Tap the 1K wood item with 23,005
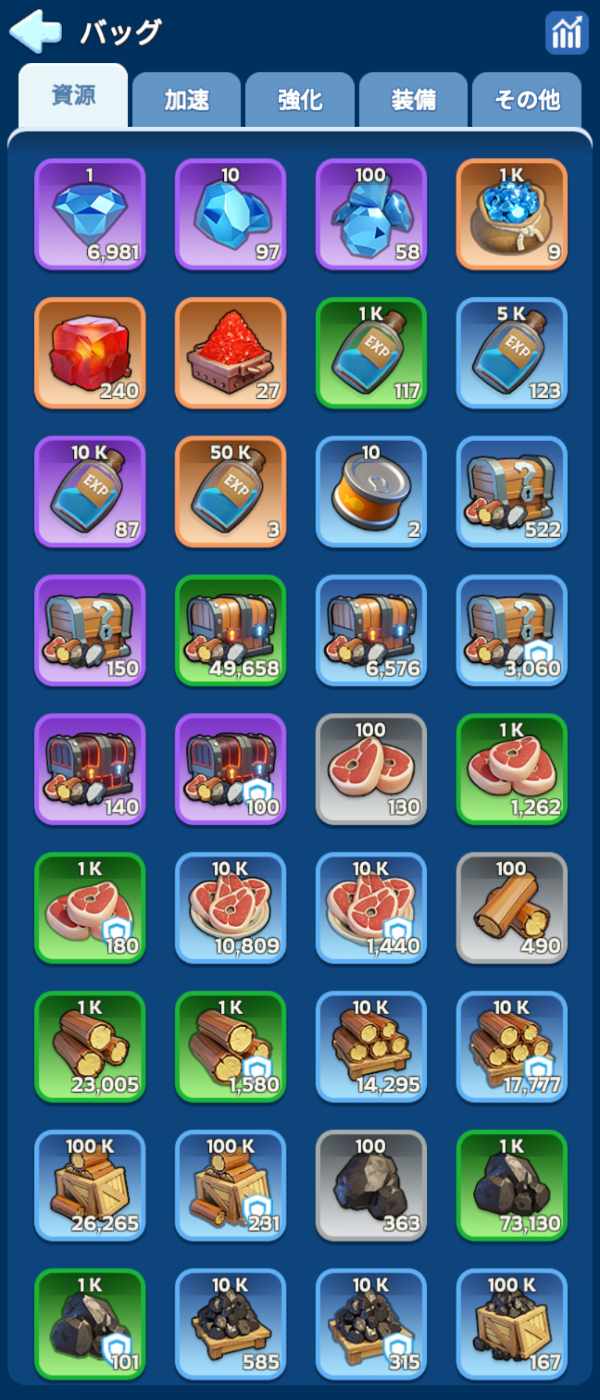Screen dimensions: 600x1400 90,1047
